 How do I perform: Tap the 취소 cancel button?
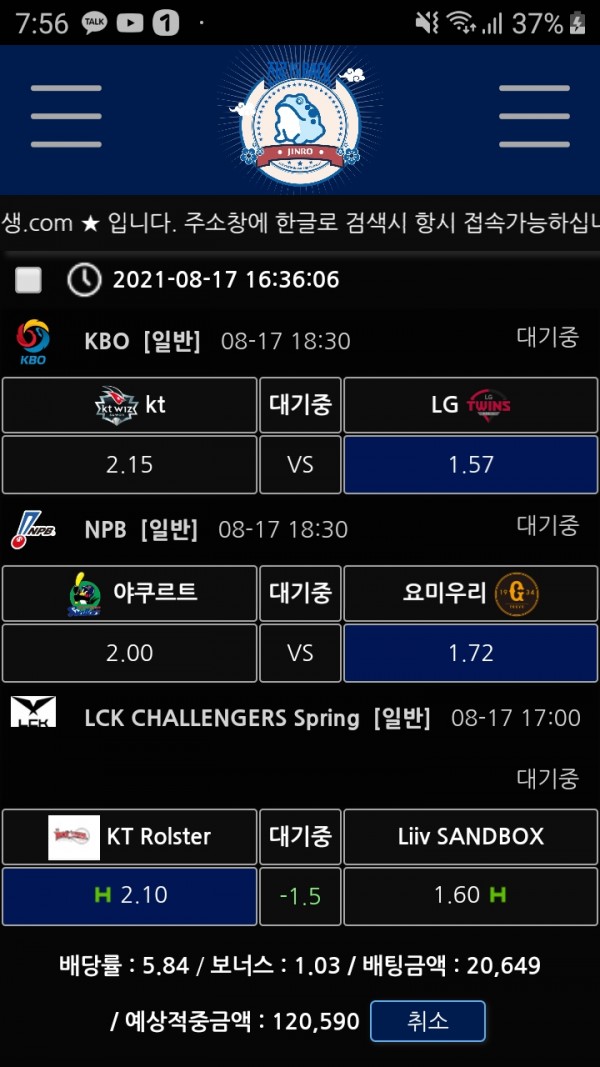pos(428,1021)
